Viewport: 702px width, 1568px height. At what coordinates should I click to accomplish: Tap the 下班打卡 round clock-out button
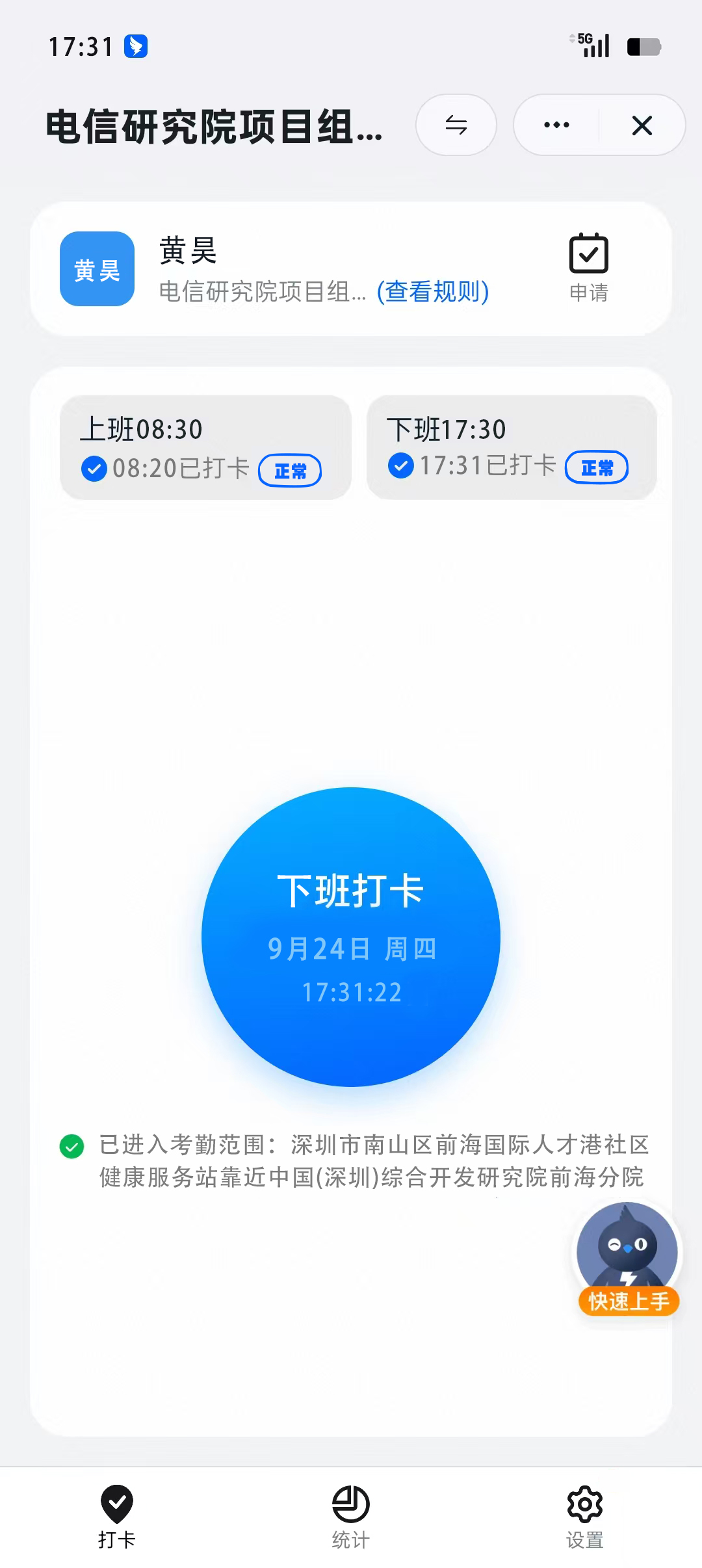pos(351,937)
